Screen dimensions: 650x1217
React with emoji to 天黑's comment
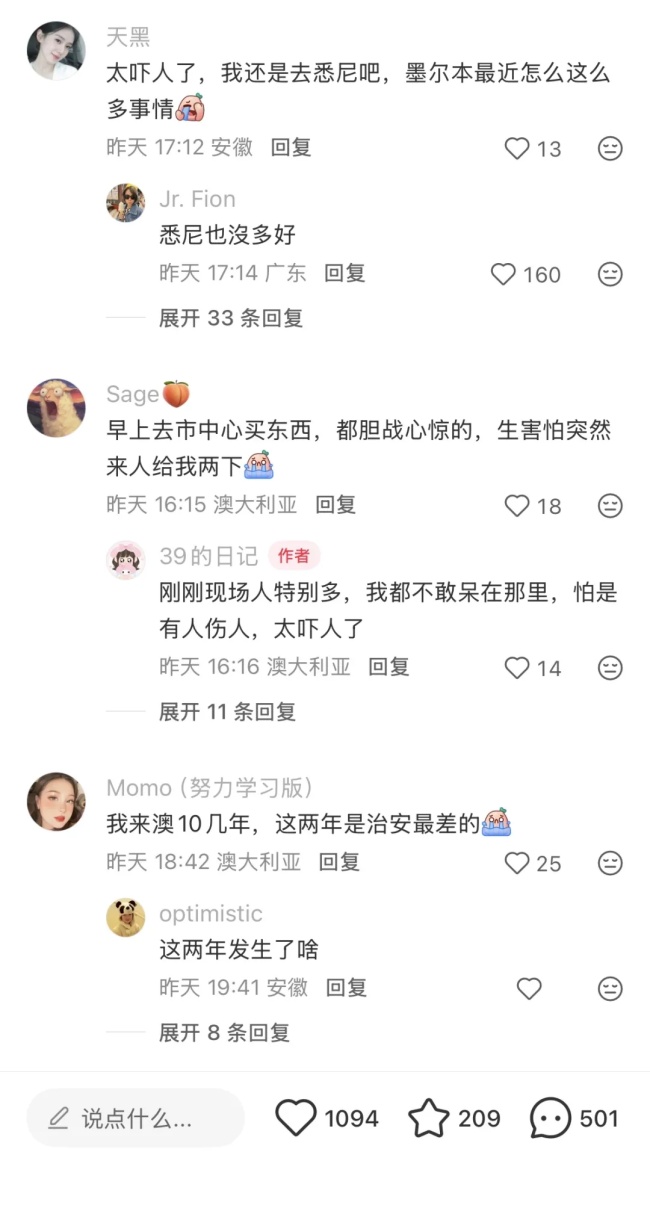coord(610,149)
